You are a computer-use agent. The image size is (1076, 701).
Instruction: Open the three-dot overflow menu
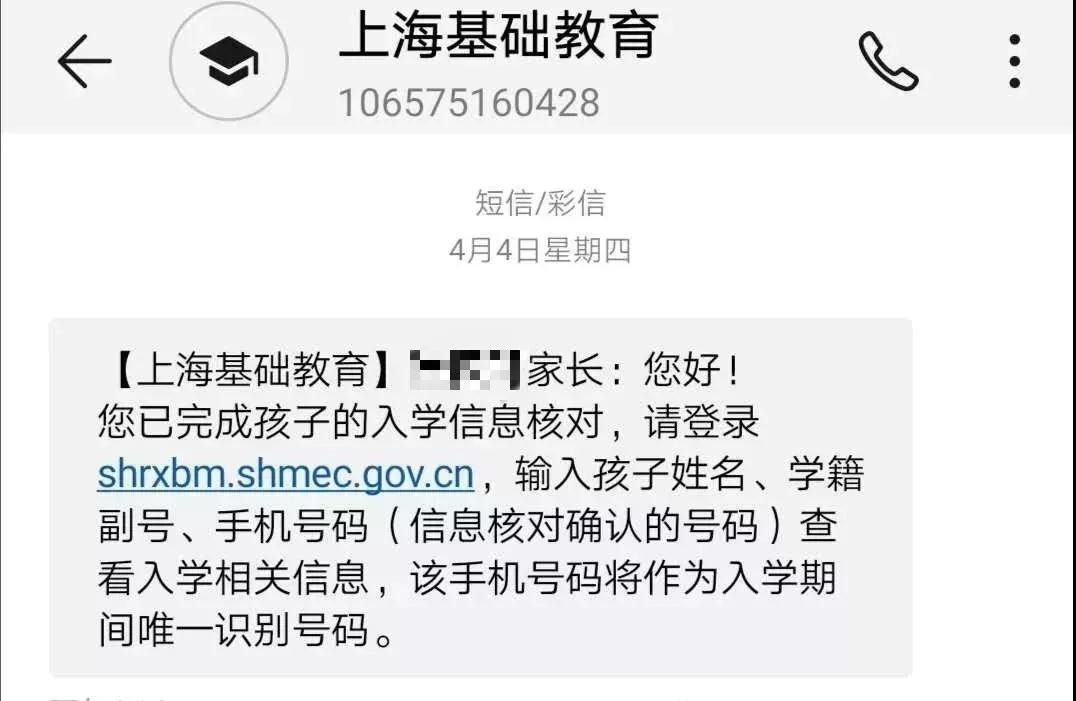pos(1014,62)
